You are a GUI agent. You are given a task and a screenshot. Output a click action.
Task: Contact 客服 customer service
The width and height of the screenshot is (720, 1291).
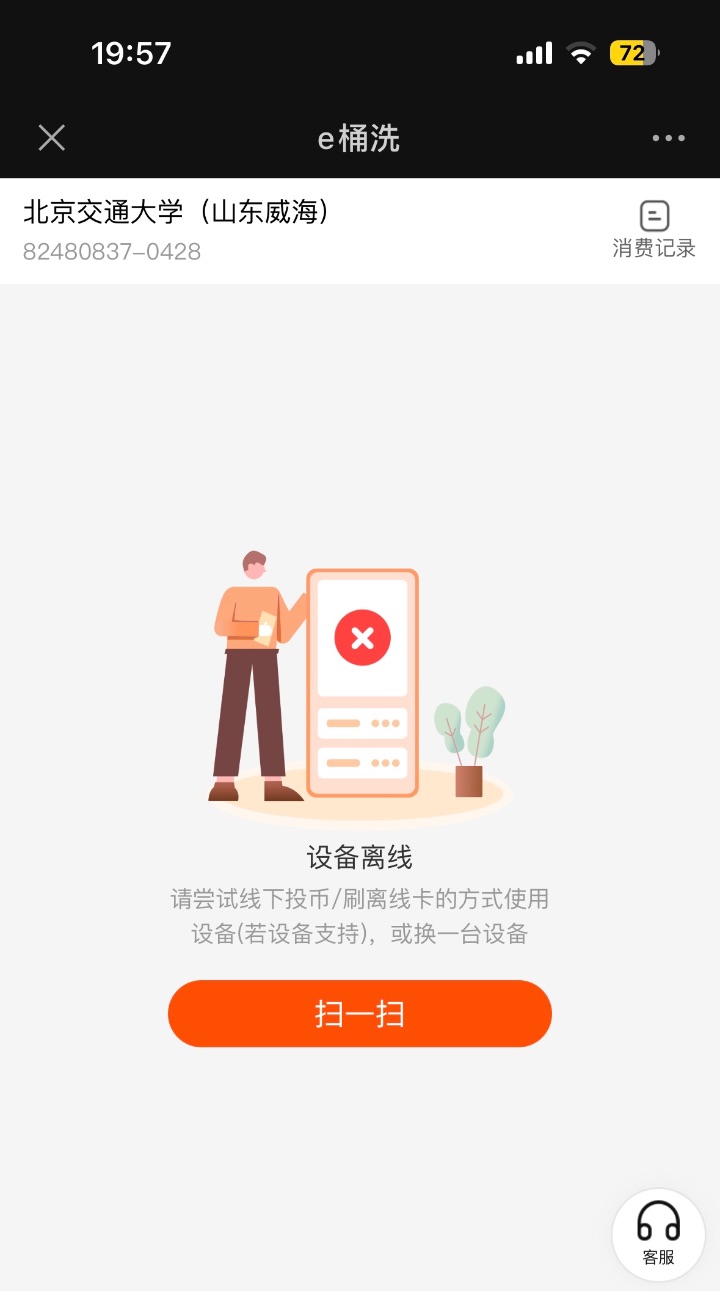(x=658, y=1234)
